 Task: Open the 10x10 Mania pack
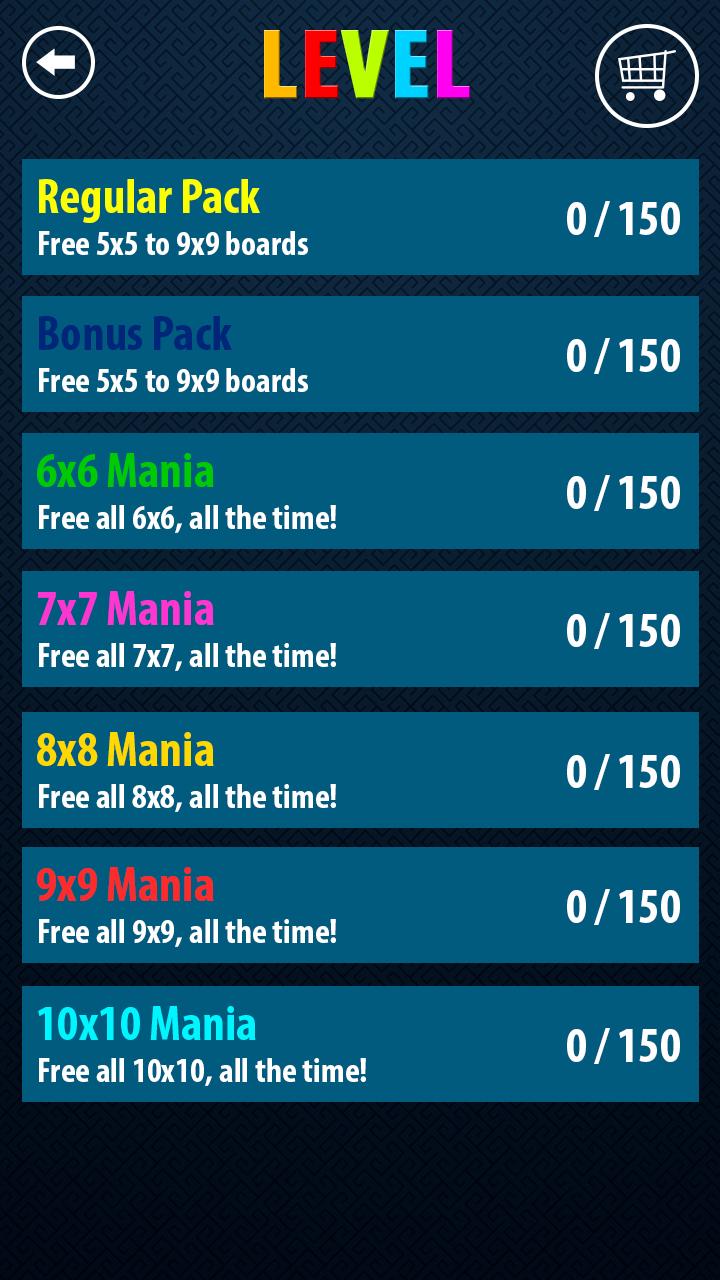point(360,1044)
